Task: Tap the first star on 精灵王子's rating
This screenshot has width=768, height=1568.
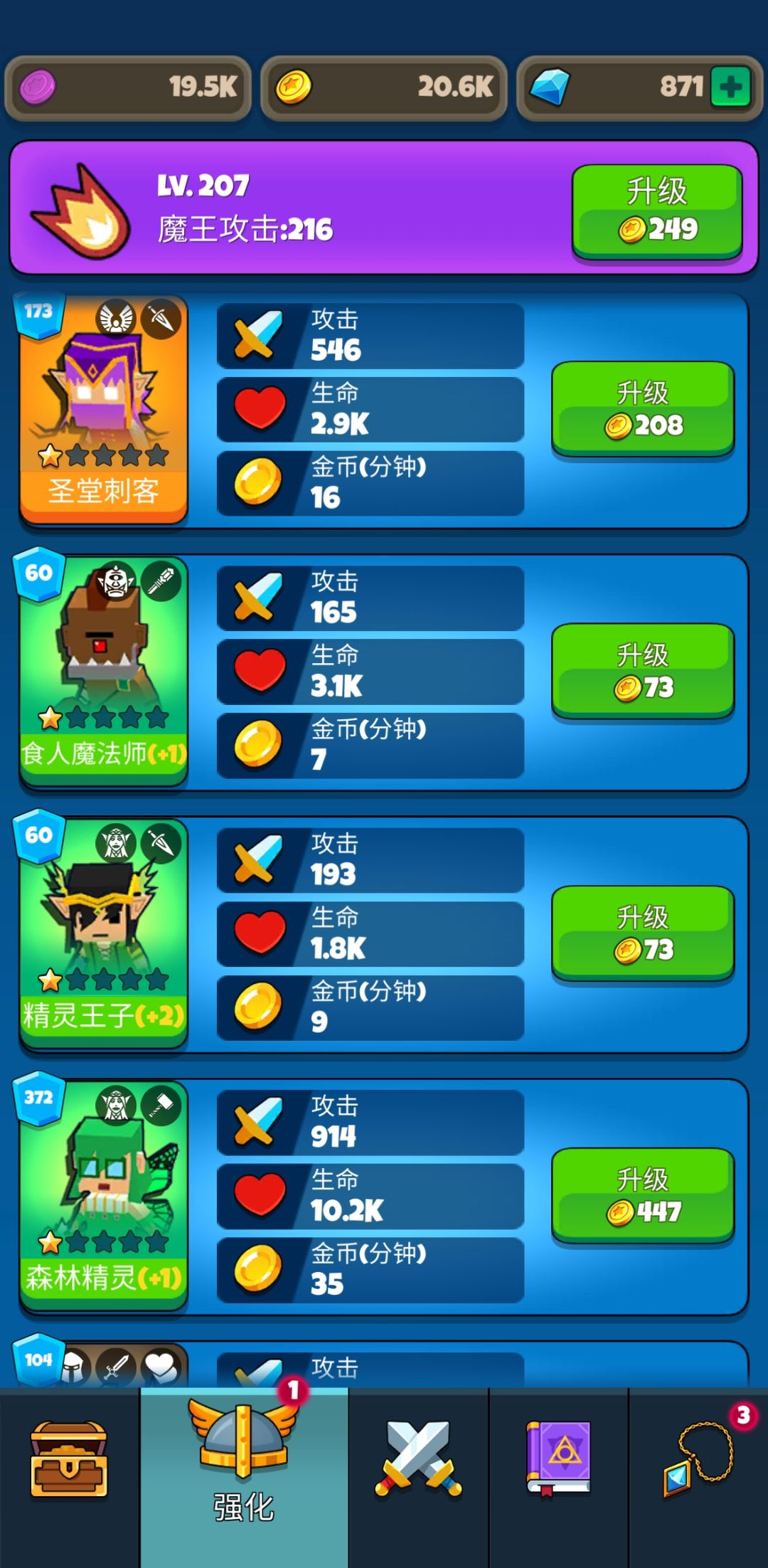Action: (50, 980)
